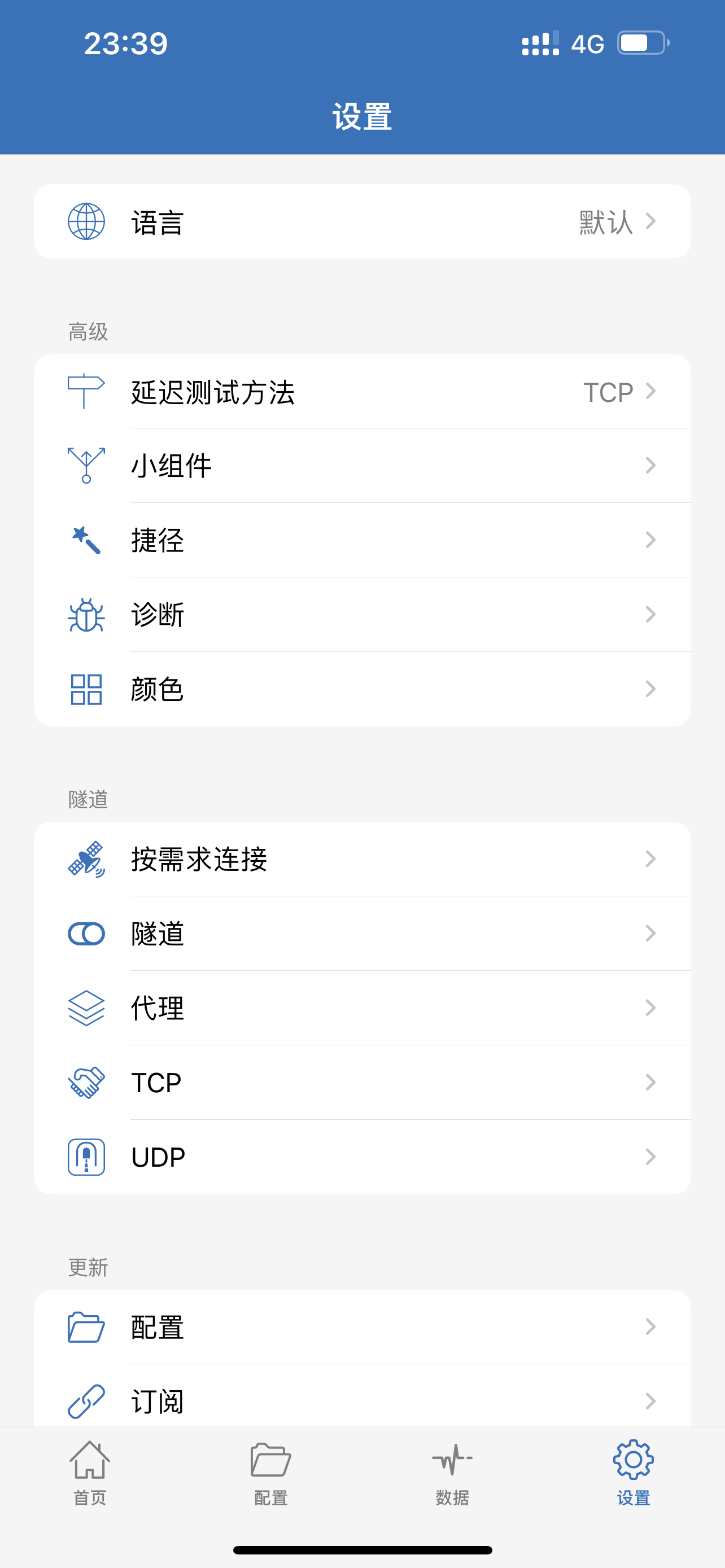Open the 诊断 settings page

pos(362,615)
